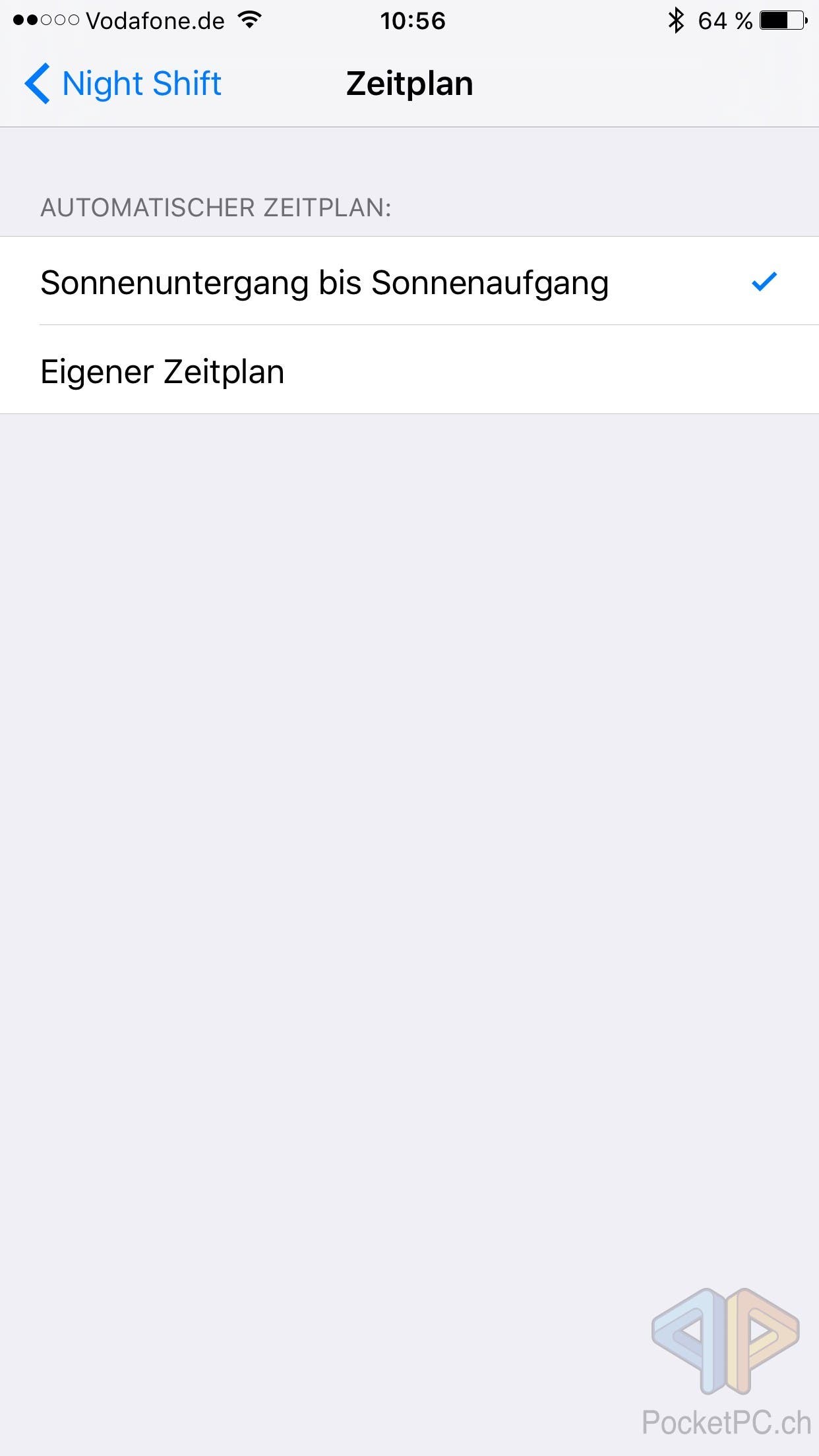Select Sonnenuntergang bis Sonnenaufgang schedule

[409, 281]
